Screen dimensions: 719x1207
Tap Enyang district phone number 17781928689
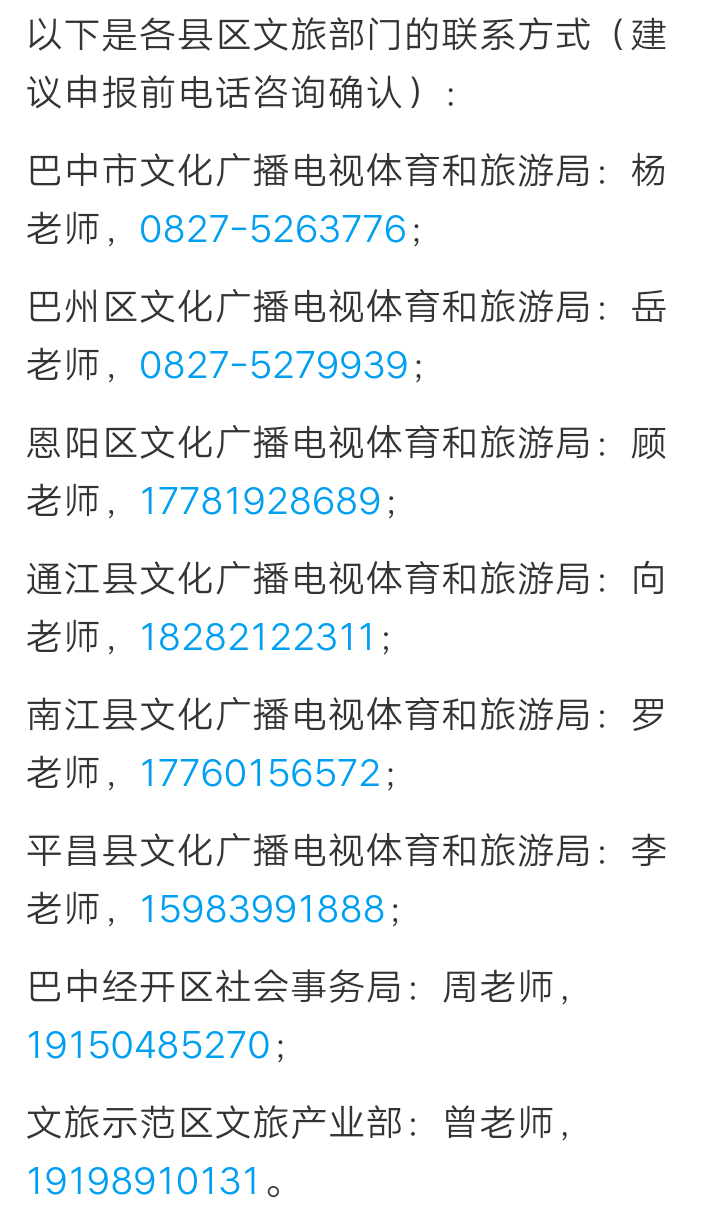260,502
